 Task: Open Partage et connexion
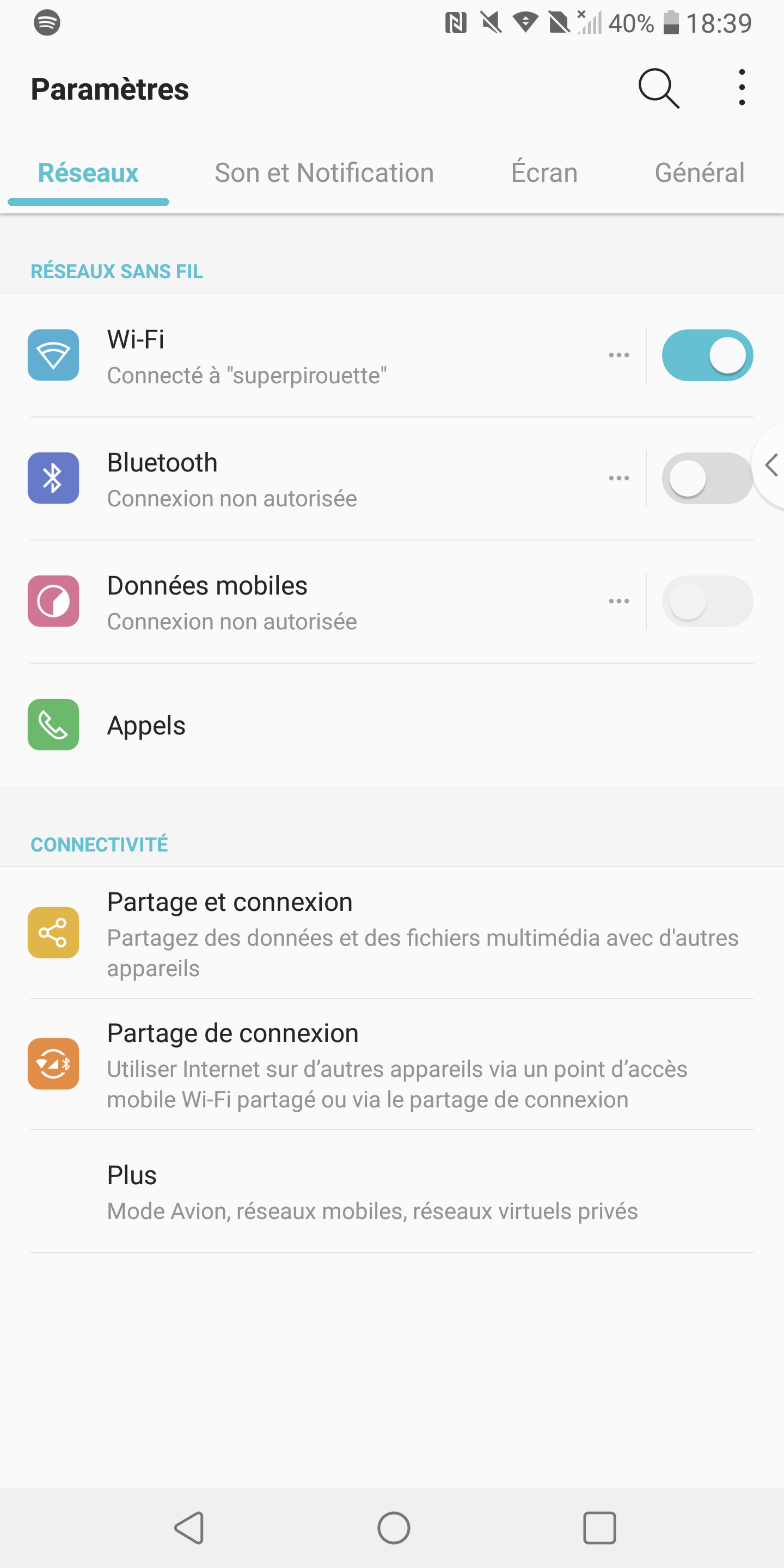[392, 933]
